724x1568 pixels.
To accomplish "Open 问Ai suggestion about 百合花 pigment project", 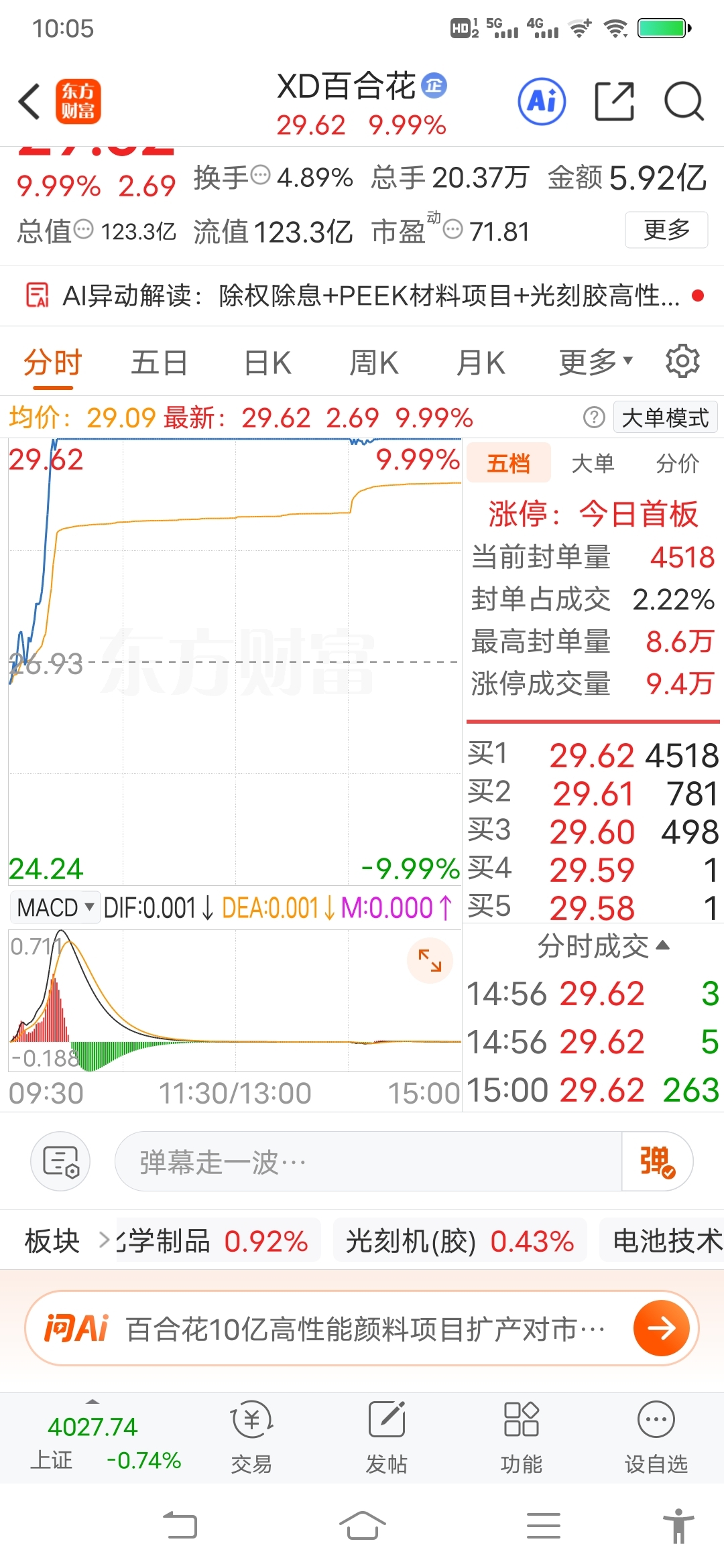I will pyautogui.click(x=362, y=1328).
